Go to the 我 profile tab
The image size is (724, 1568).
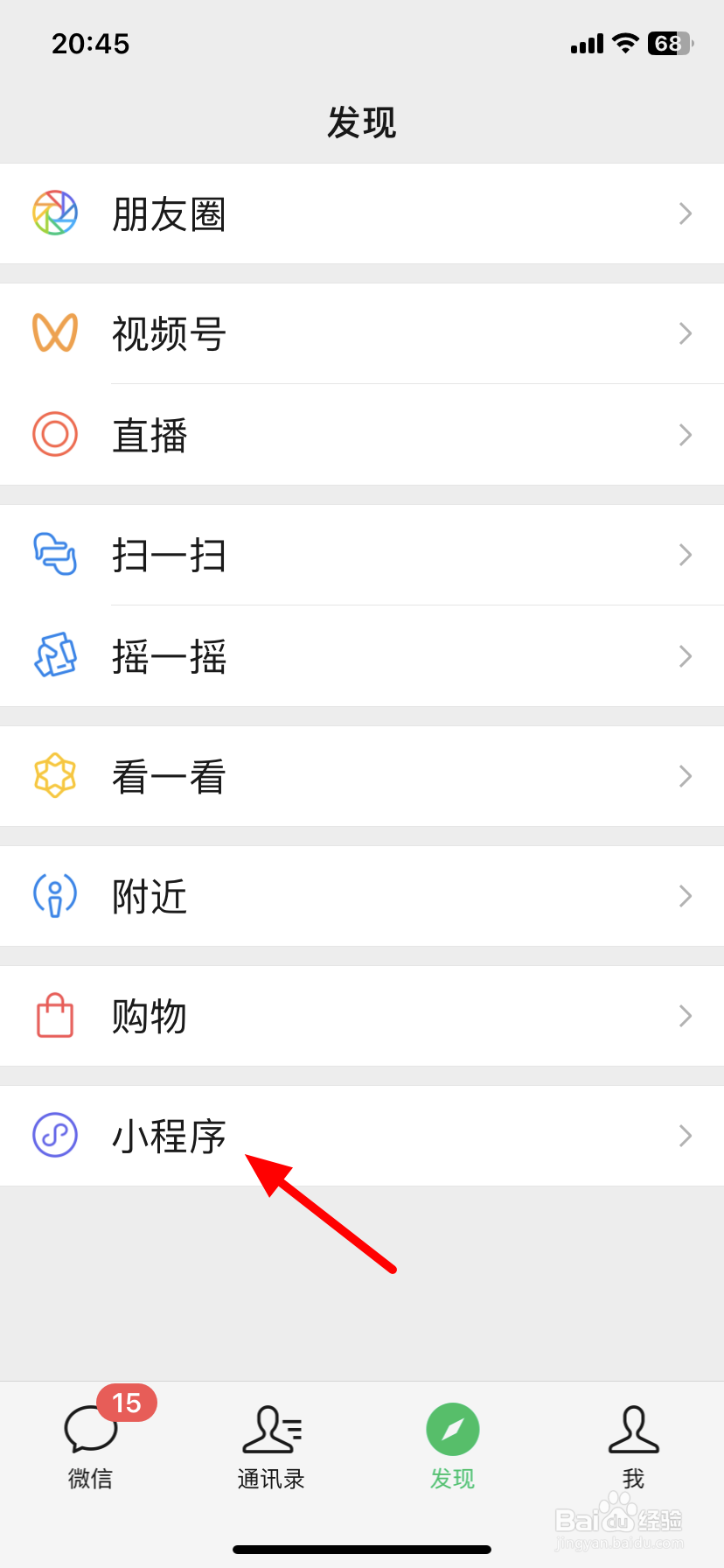[633, 1445]
